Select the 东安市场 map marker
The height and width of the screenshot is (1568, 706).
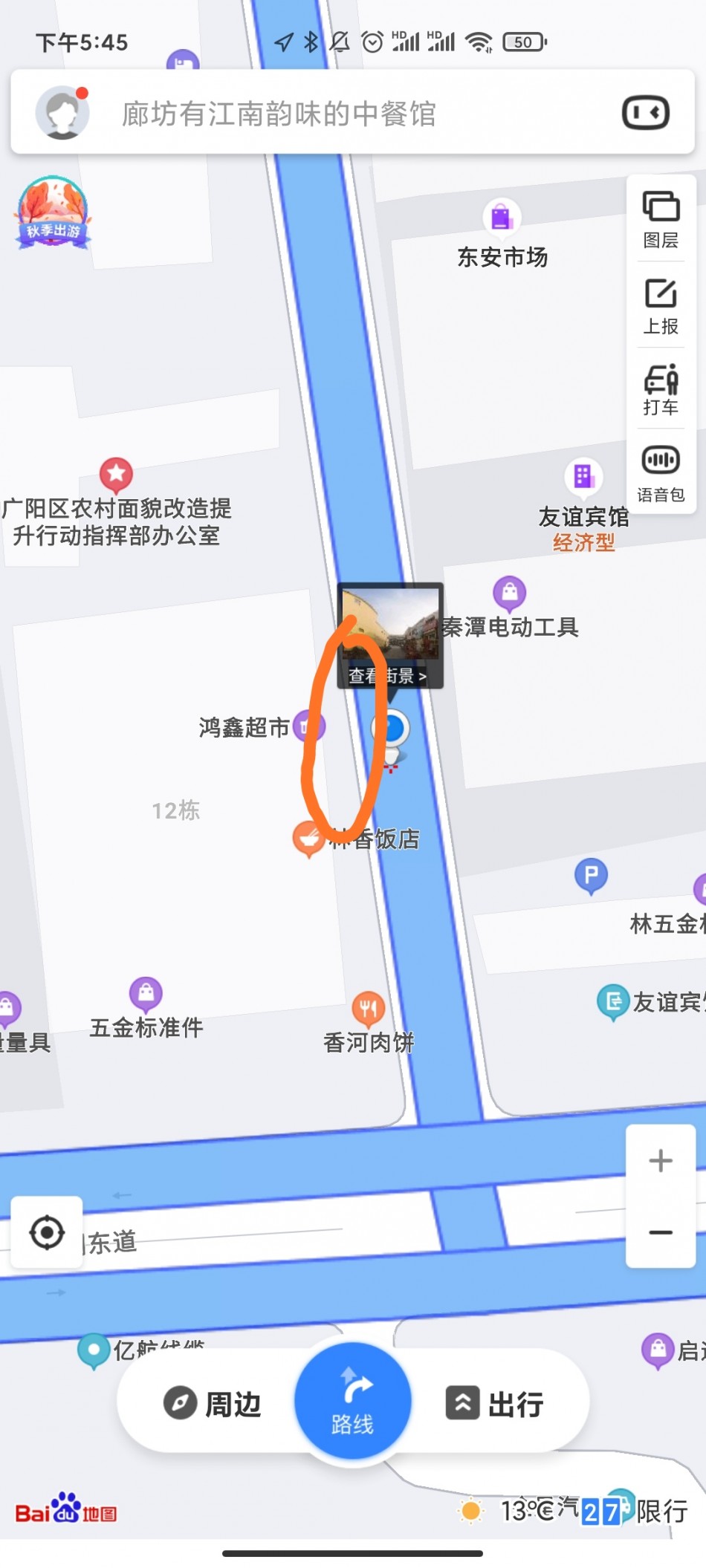(x=502, y=218)
